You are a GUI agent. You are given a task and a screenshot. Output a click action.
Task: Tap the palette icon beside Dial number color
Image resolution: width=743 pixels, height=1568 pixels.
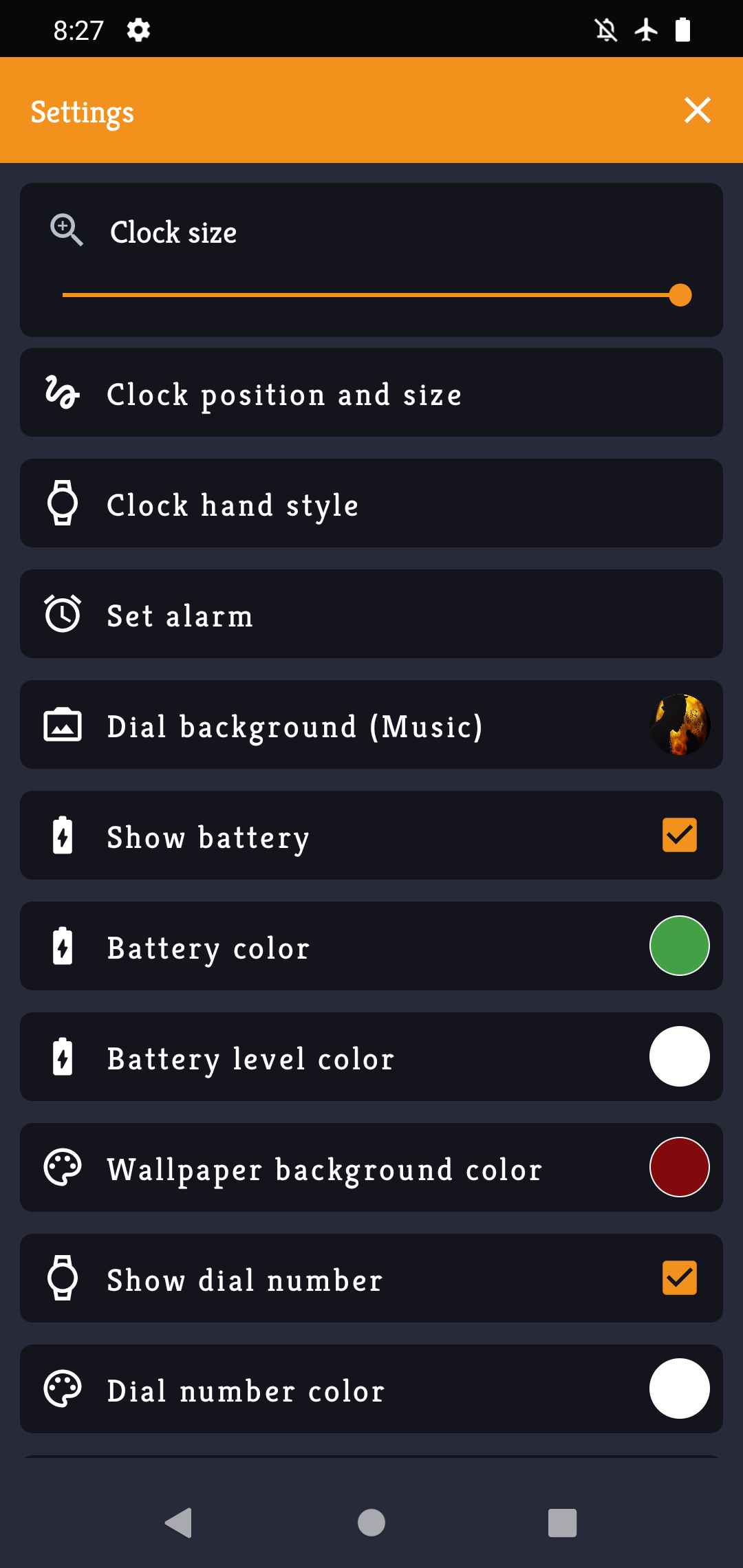[63, 1389]
